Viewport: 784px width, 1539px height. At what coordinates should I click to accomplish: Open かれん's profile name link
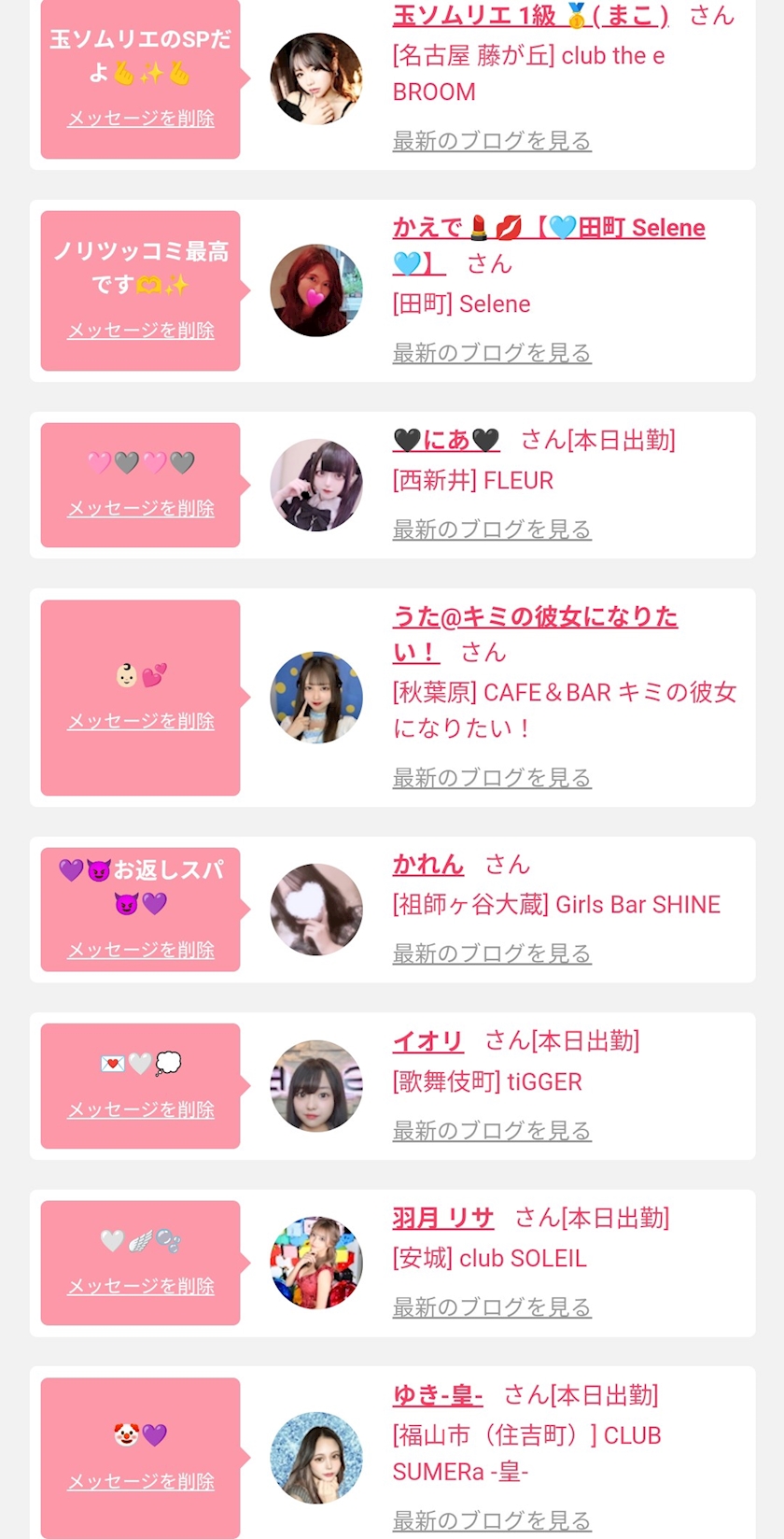pos(427,865)
